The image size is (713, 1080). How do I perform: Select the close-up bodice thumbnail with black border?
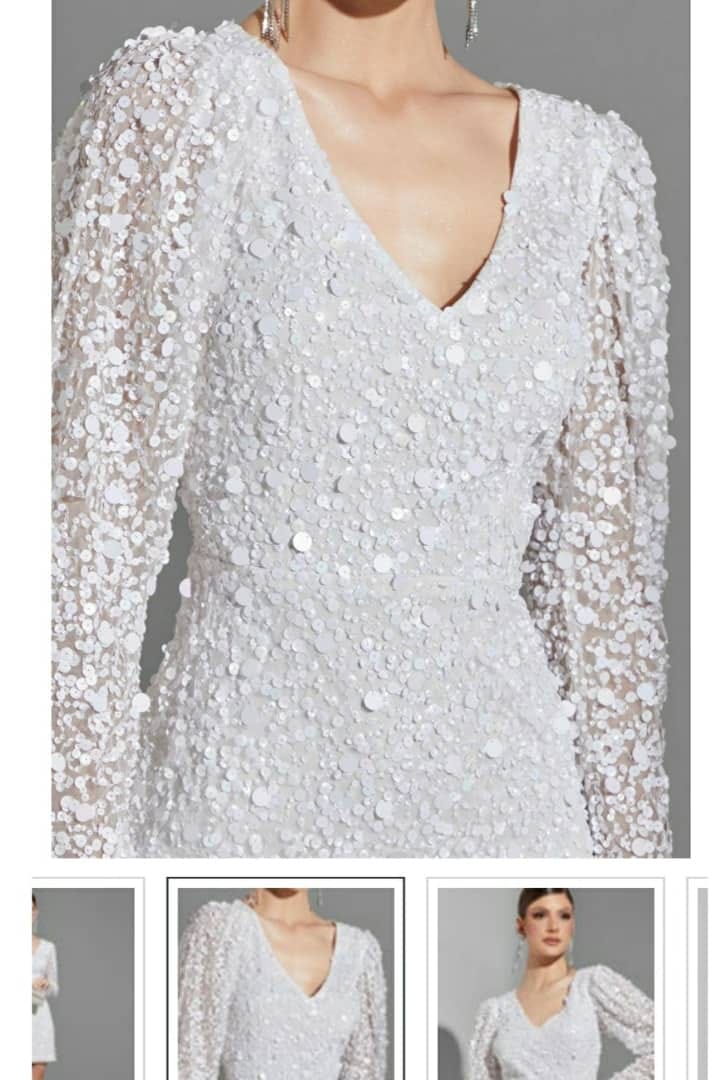tap(286, 982)
